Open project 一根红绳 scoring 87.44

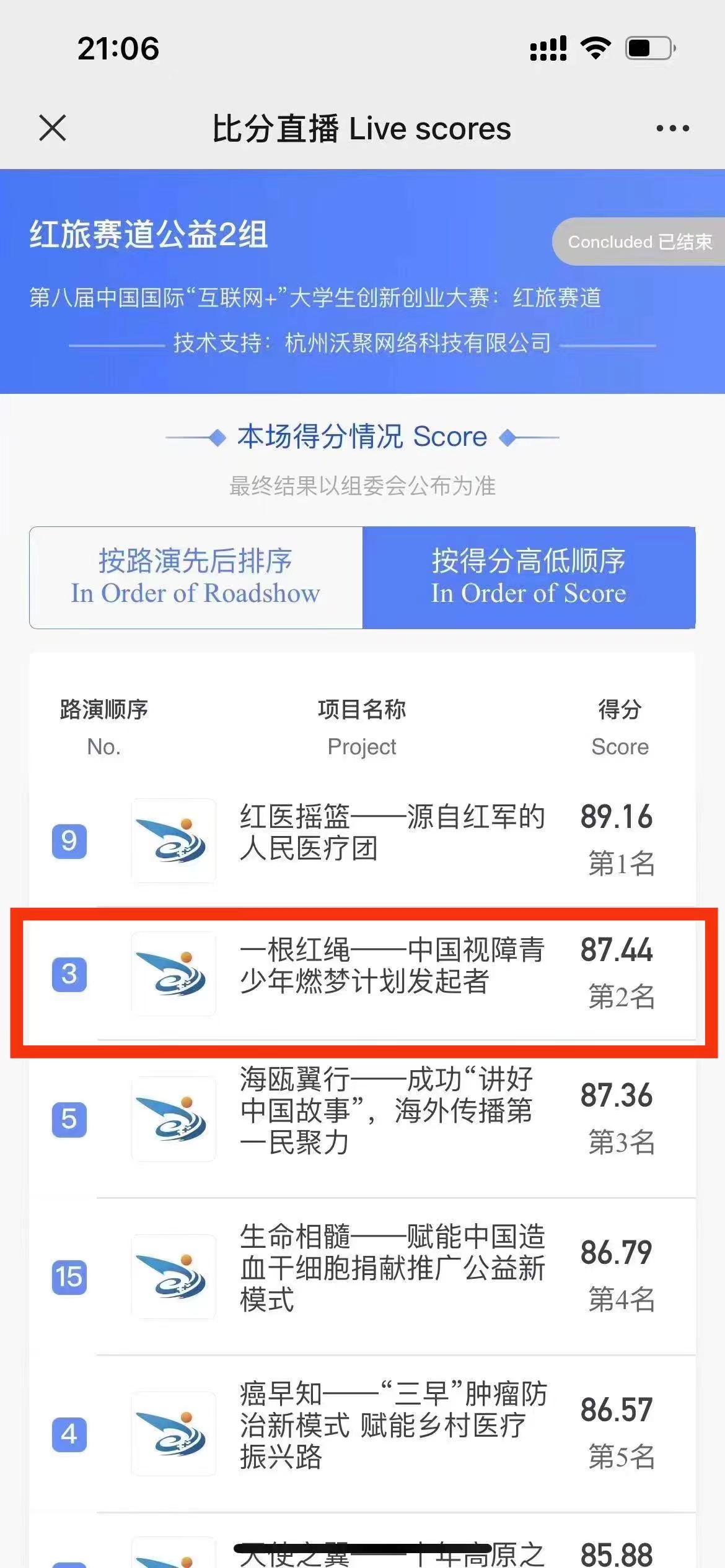[x=392, y=965]
